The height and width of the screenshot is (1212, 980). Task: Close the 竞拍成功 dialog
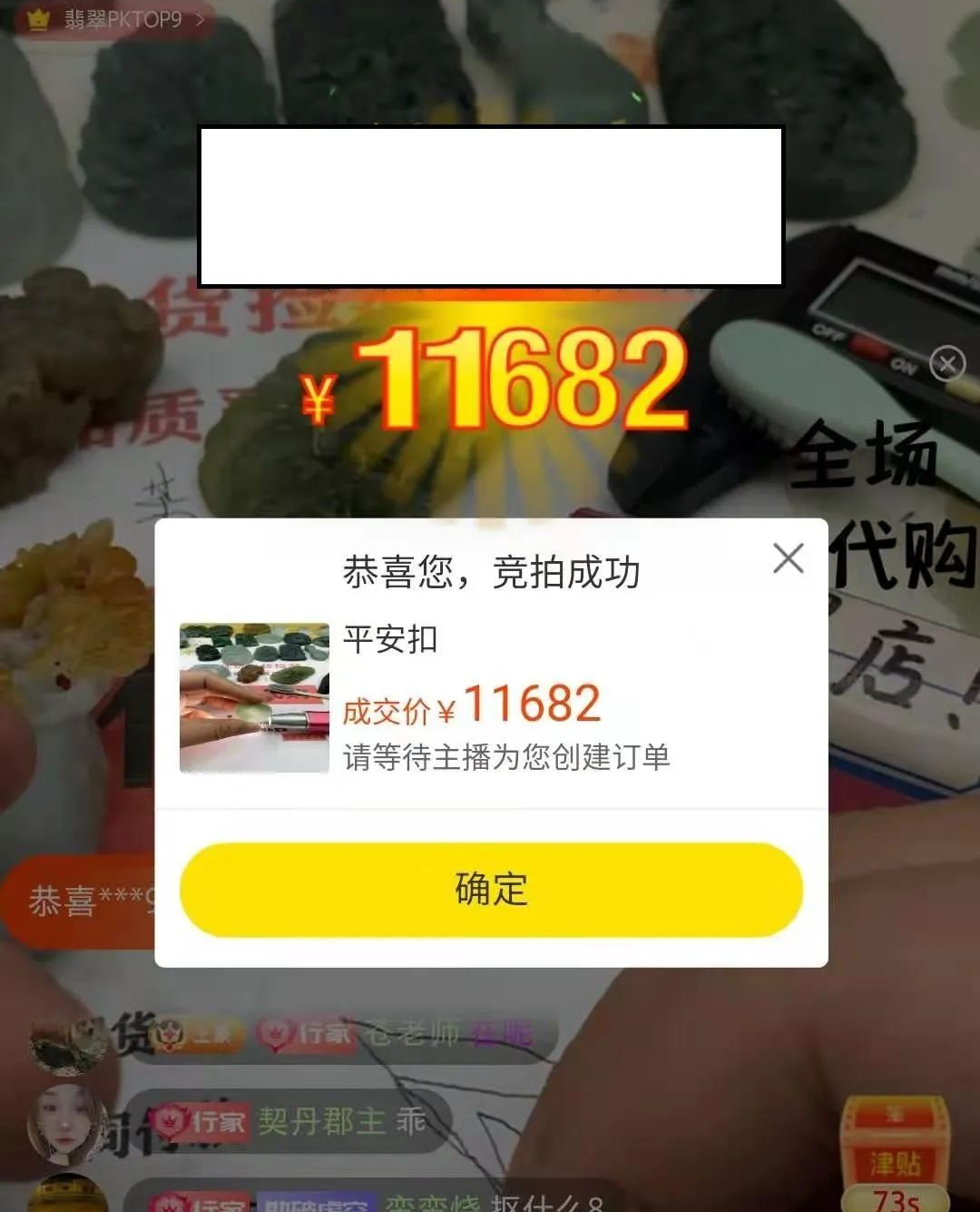point(788,558)
